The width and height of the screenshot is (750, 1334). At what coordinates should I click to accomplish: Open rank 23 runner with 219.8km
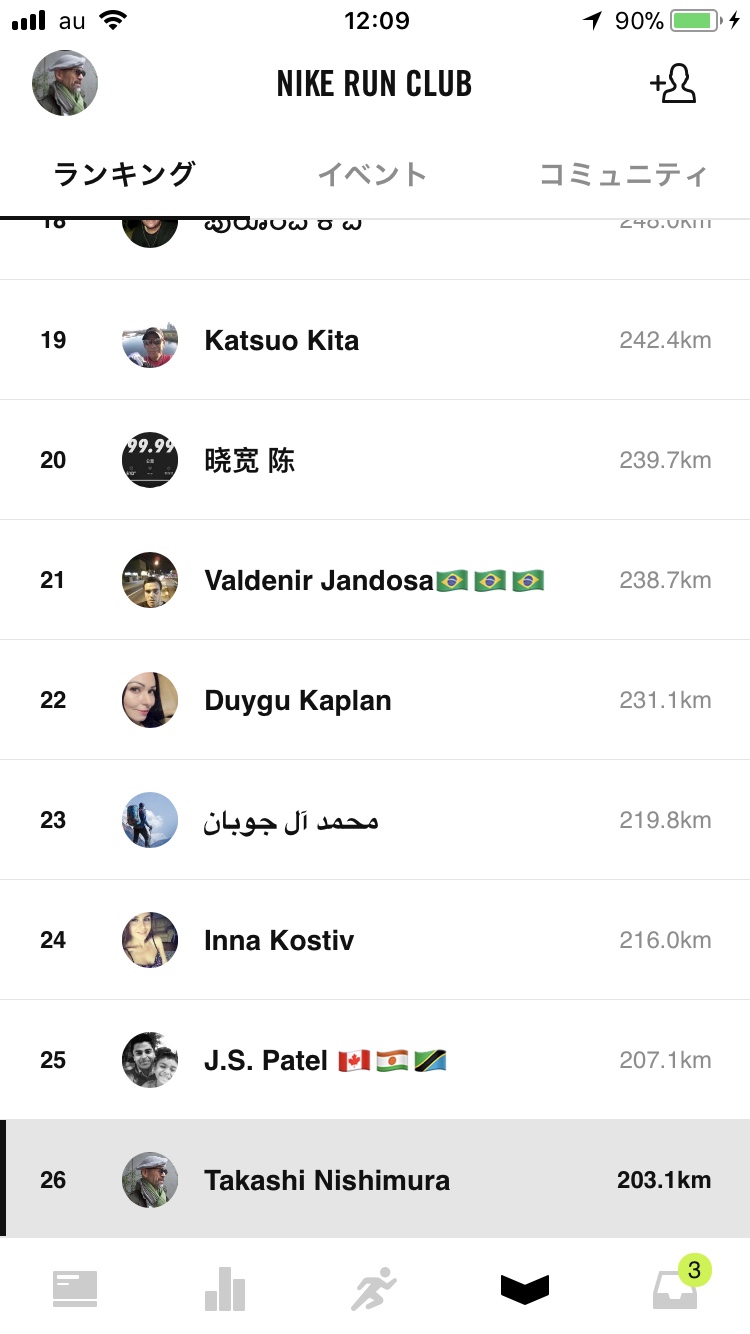[x=375, y=820]
